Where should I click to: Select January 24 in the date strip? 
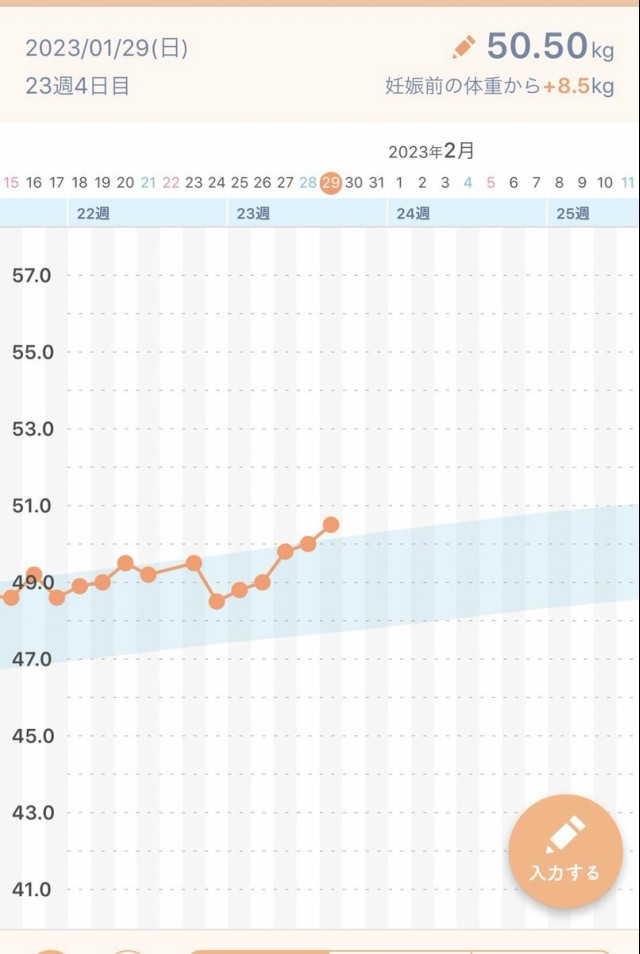tap(216, 182)
